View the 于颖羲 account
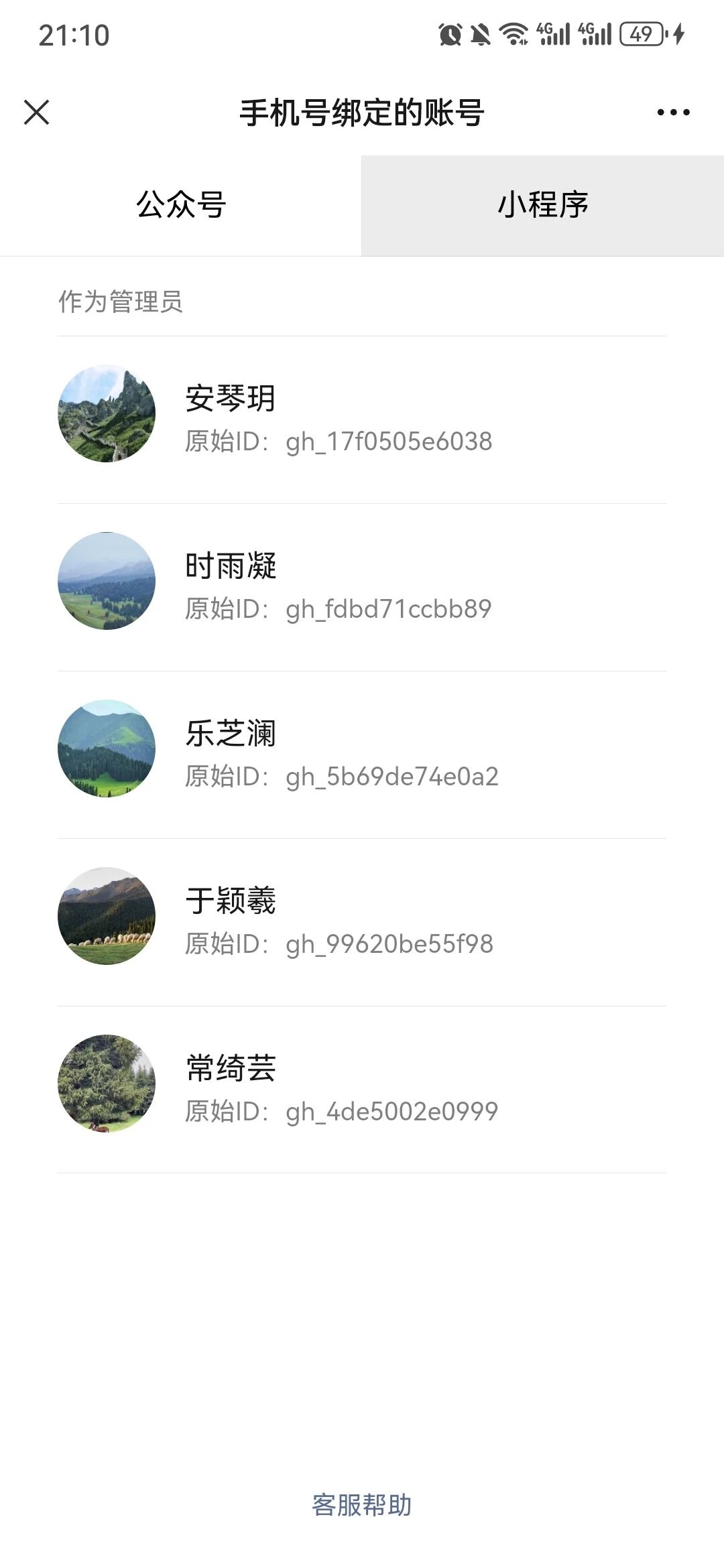 click(x=362, y=922)
